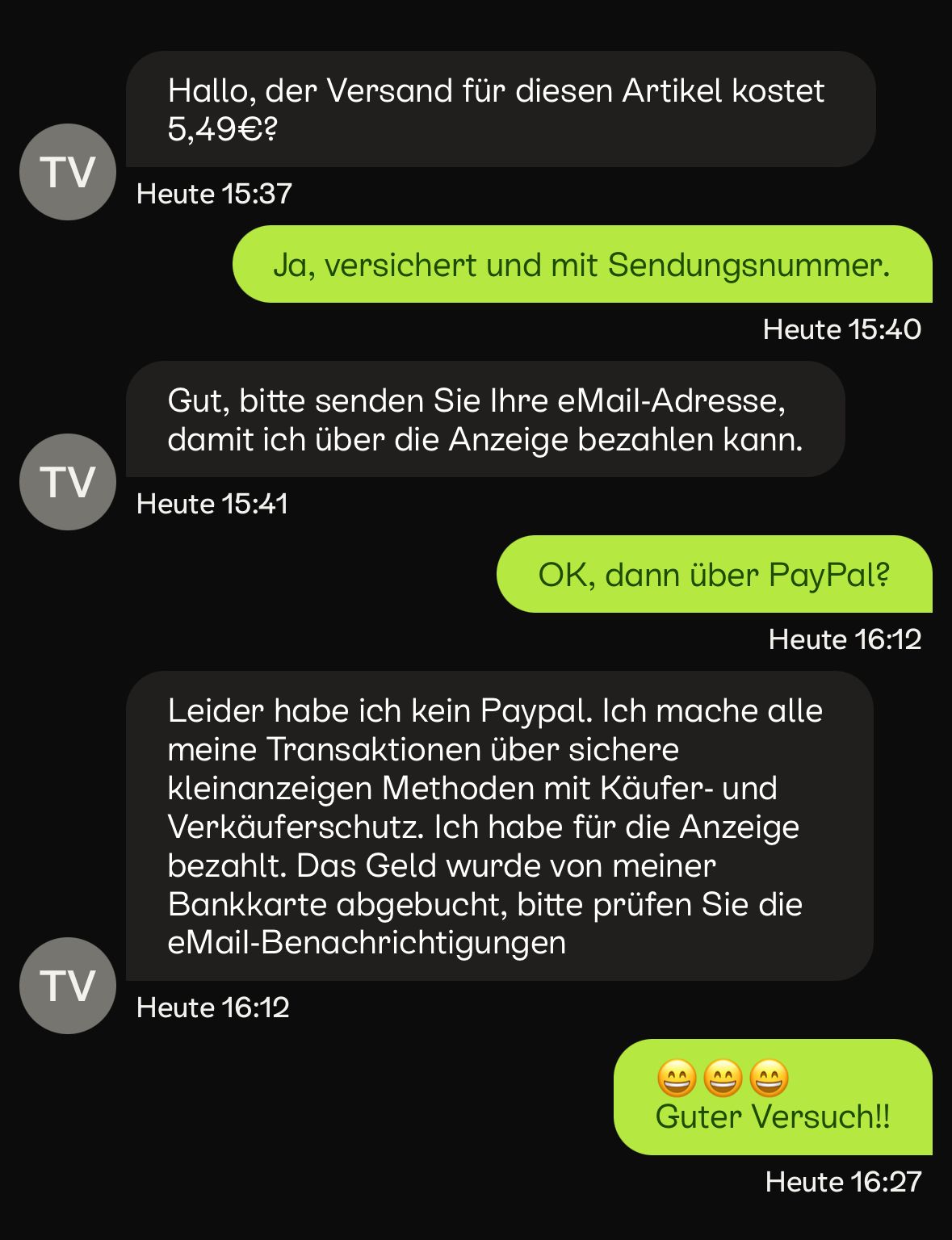Open TV's avatar beside the 5,49€ shipping message
The image size is (952, 1240).
click(68, 172)
